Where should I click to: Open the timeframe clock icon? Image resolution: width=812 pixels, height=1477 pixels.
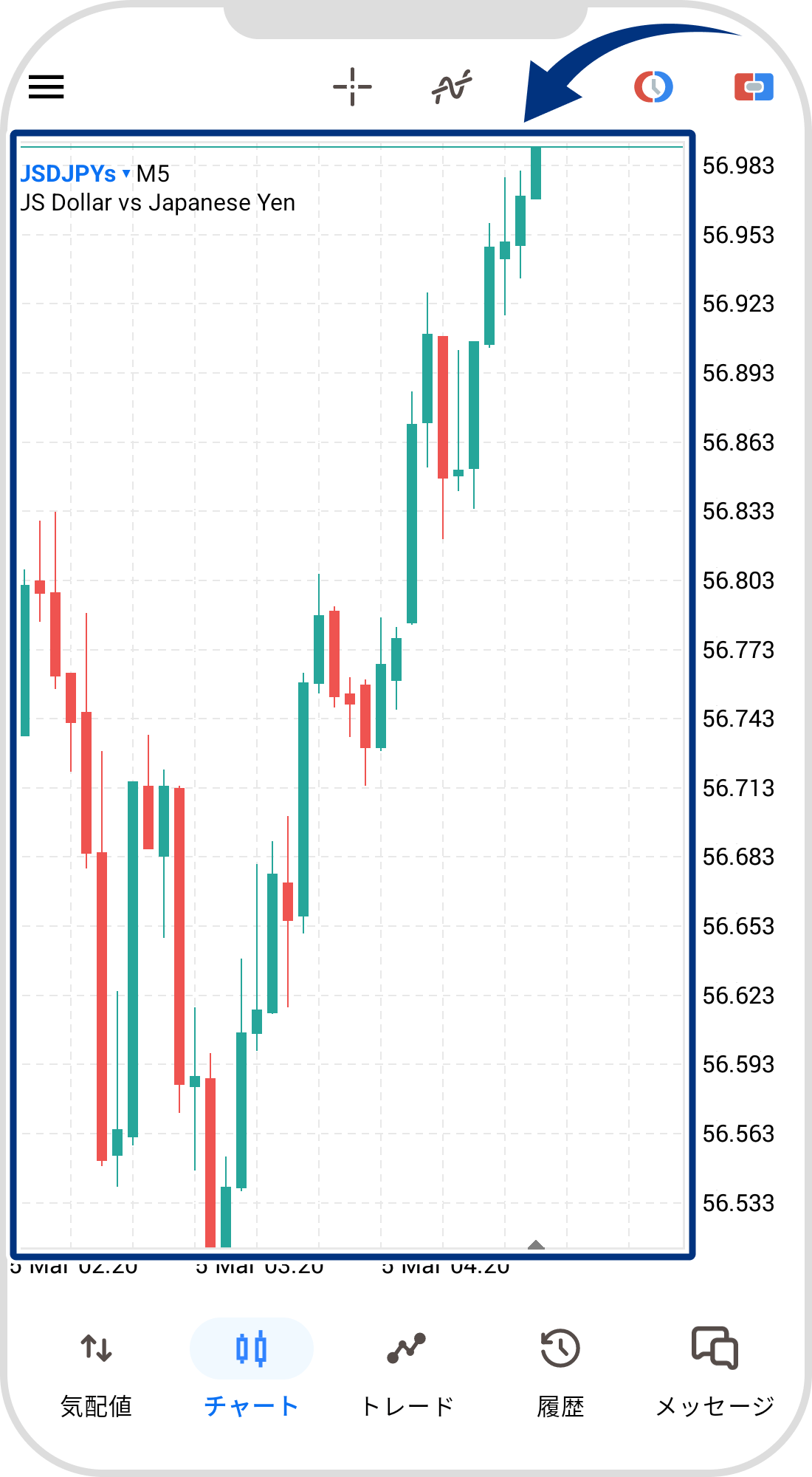point(653,87)
